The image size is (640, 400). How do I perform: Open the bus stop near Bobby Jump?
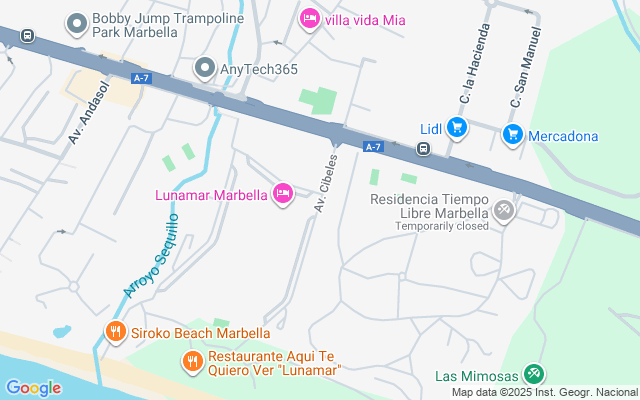coord(27,35)
